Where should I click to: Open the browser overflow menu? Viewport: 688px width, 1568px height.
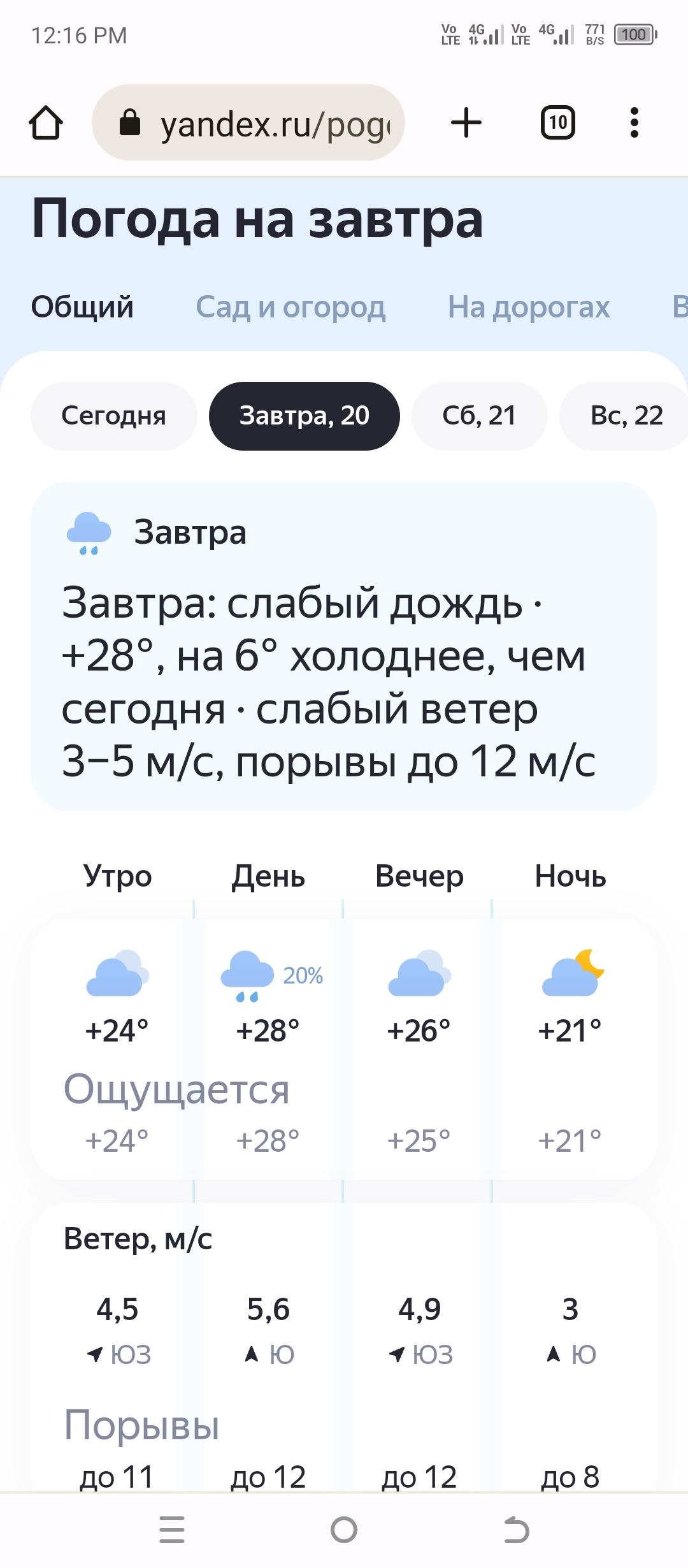(x=634, y=122)
